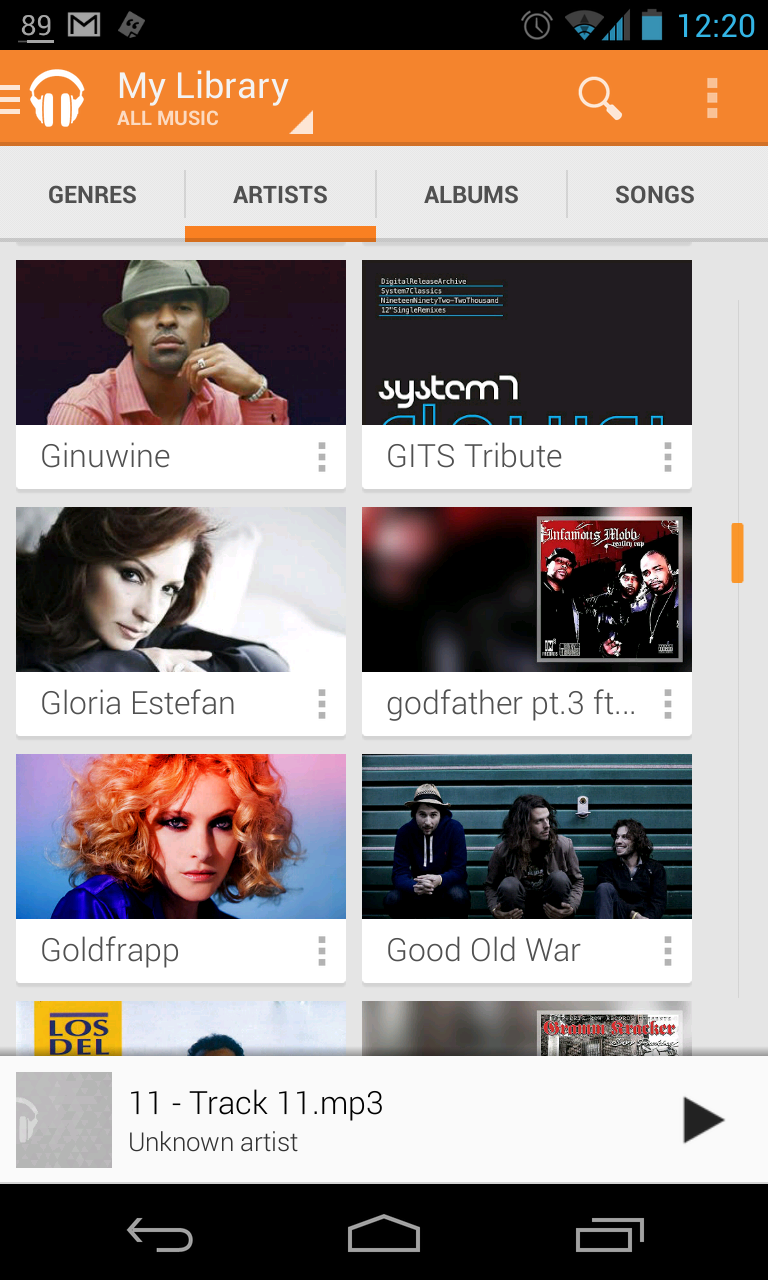Open the GITS Tribute artist card
The image size is (768, 1280).
pyautogui.click(x=527, y=374)
